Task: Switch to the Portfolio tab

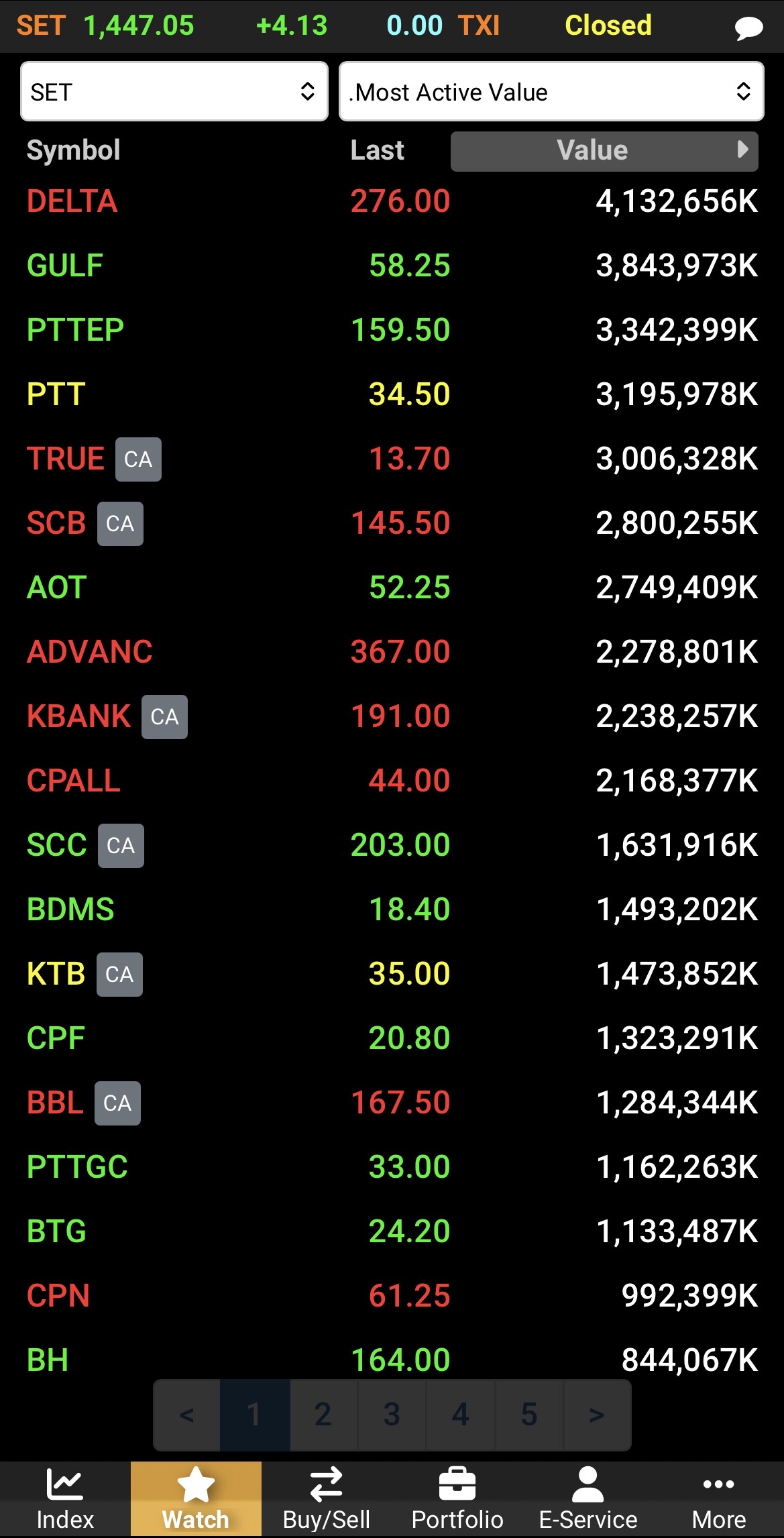Action: pos(457,1500)
